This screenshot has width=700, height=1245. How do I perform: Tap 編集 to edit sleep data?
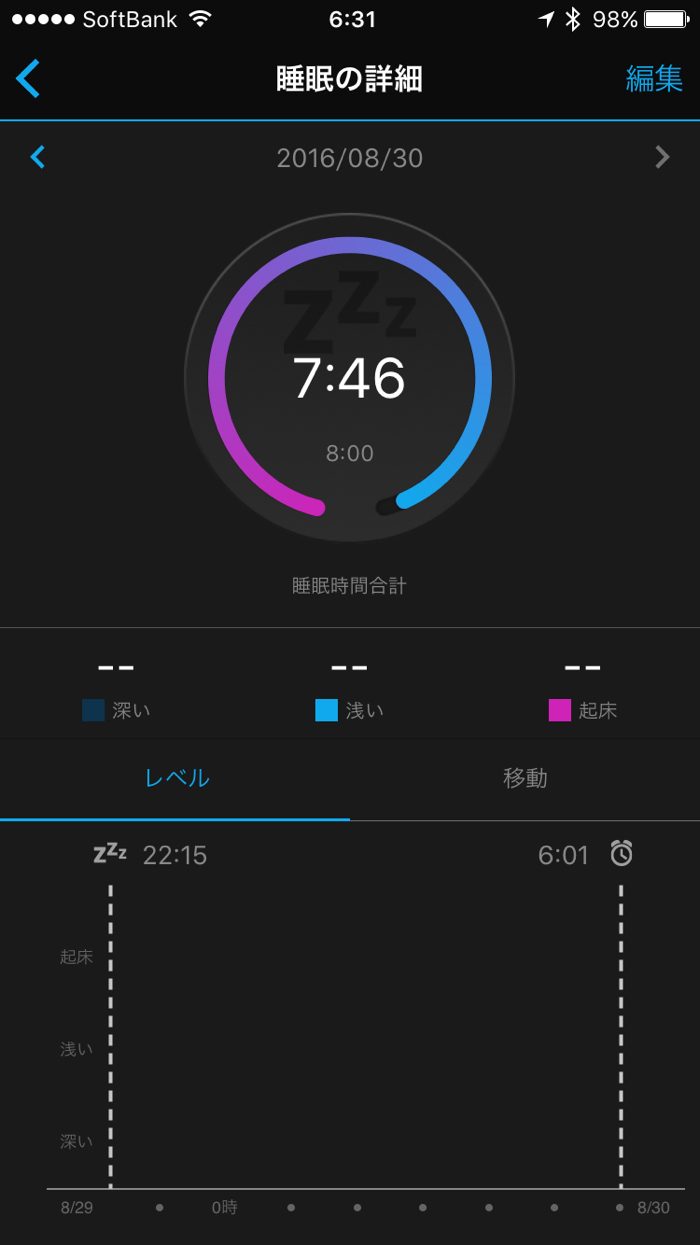[654, 79]
